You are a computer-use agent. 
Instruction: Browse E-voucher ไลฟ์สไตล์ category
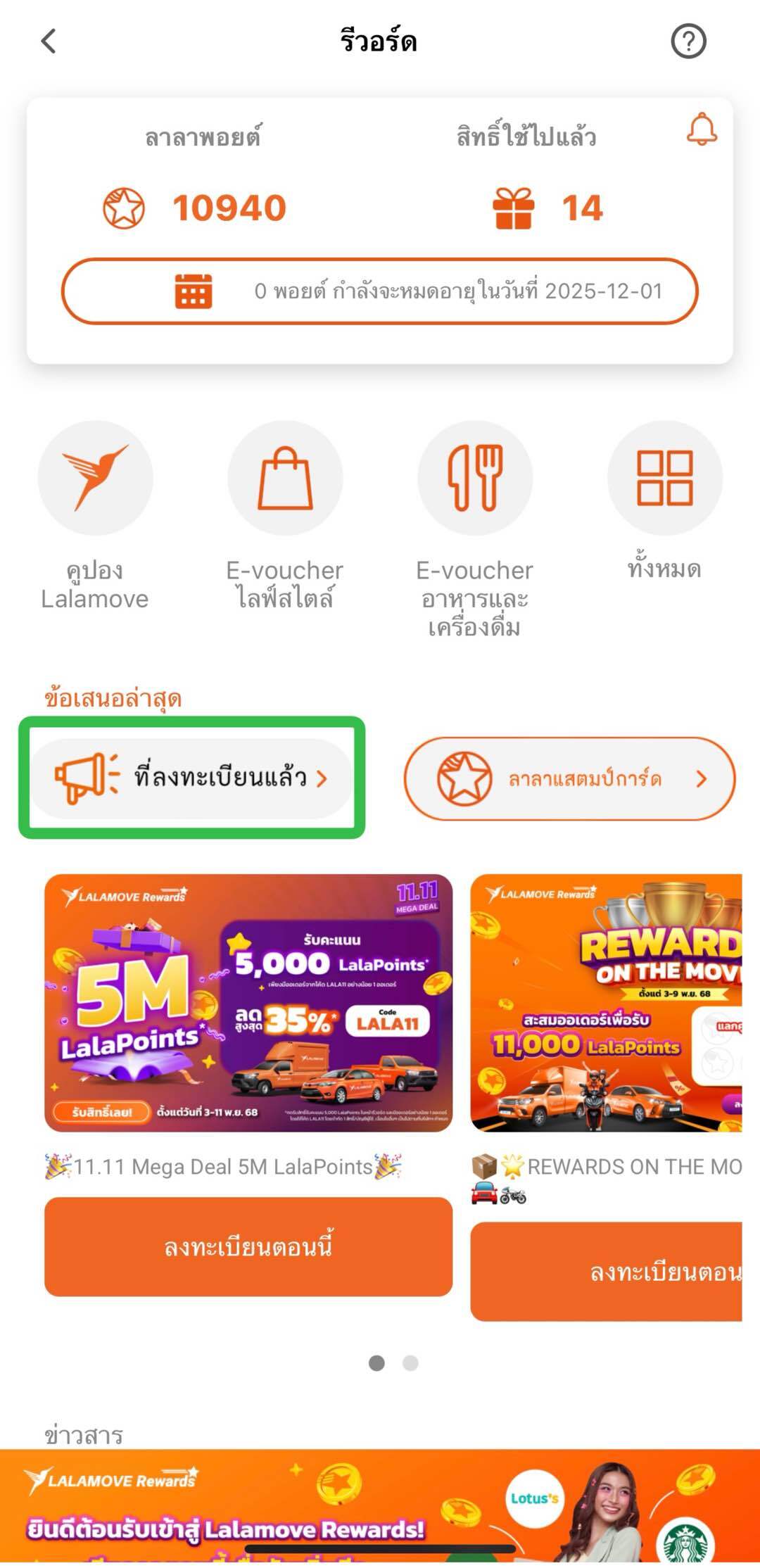pyautogui.click(x=285, y=479)
